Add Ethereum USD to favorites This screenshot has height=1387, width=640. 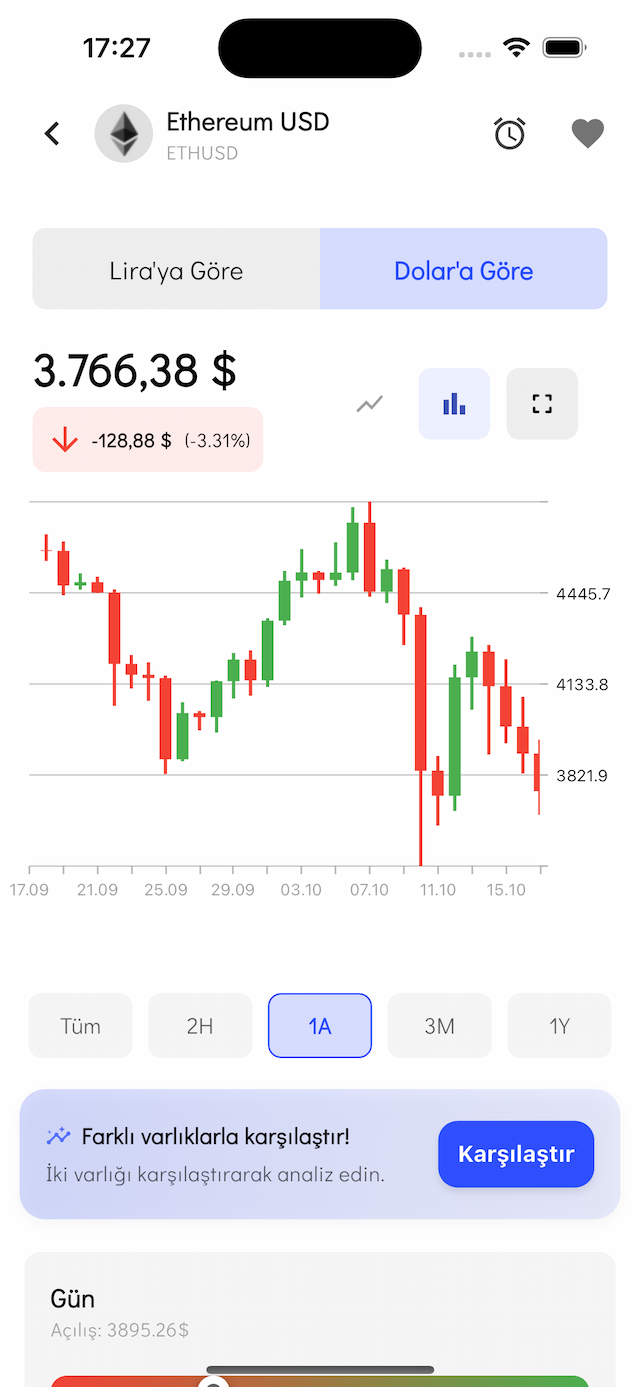click(588, 133)
